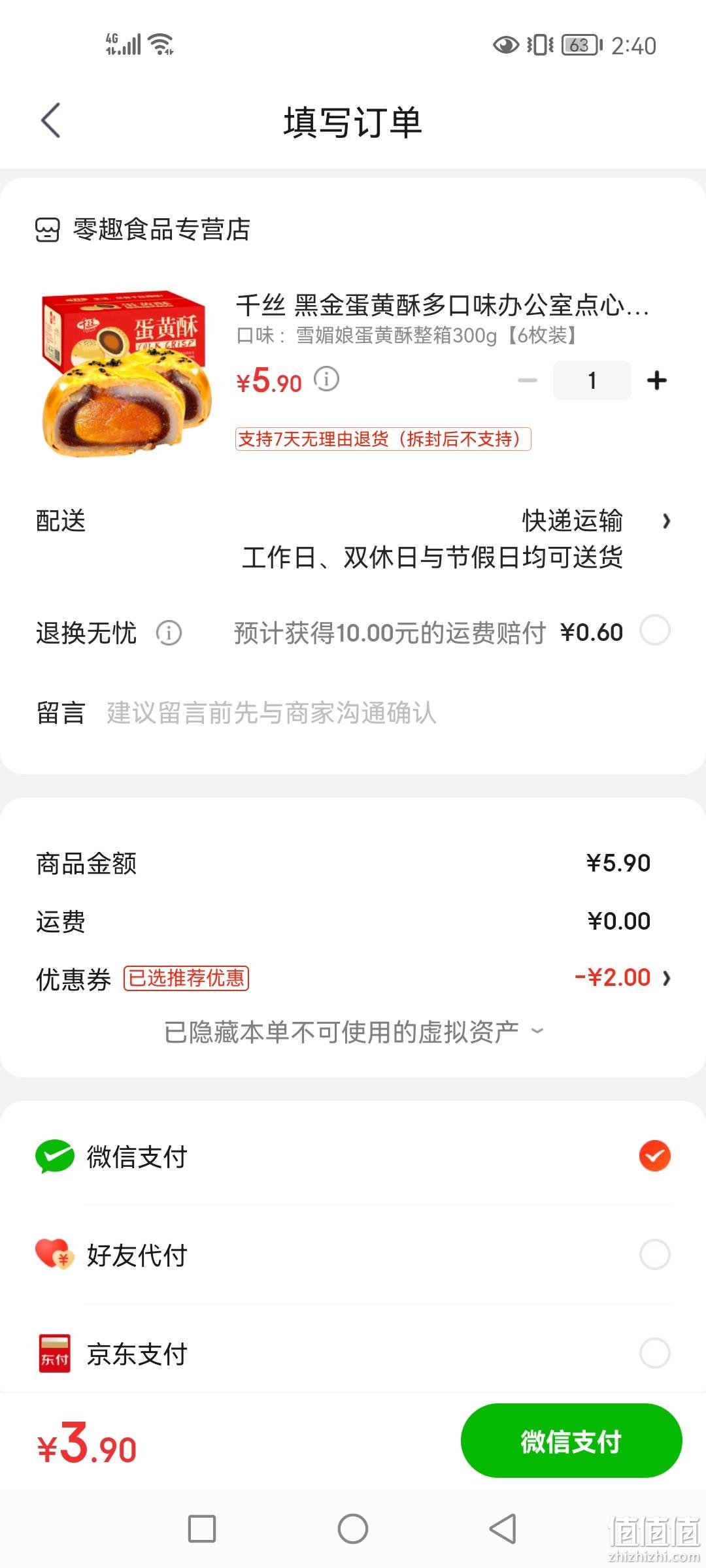Tap the system home button
The height and width of the screenshot is (1568, 706).
click(x=353, y=1529)
